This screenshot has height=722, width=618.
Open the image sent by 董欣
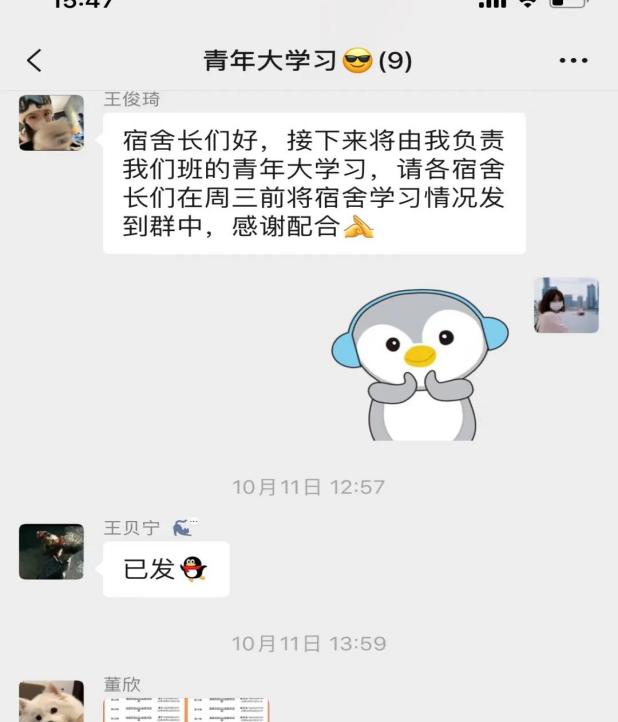coord(187,709)
